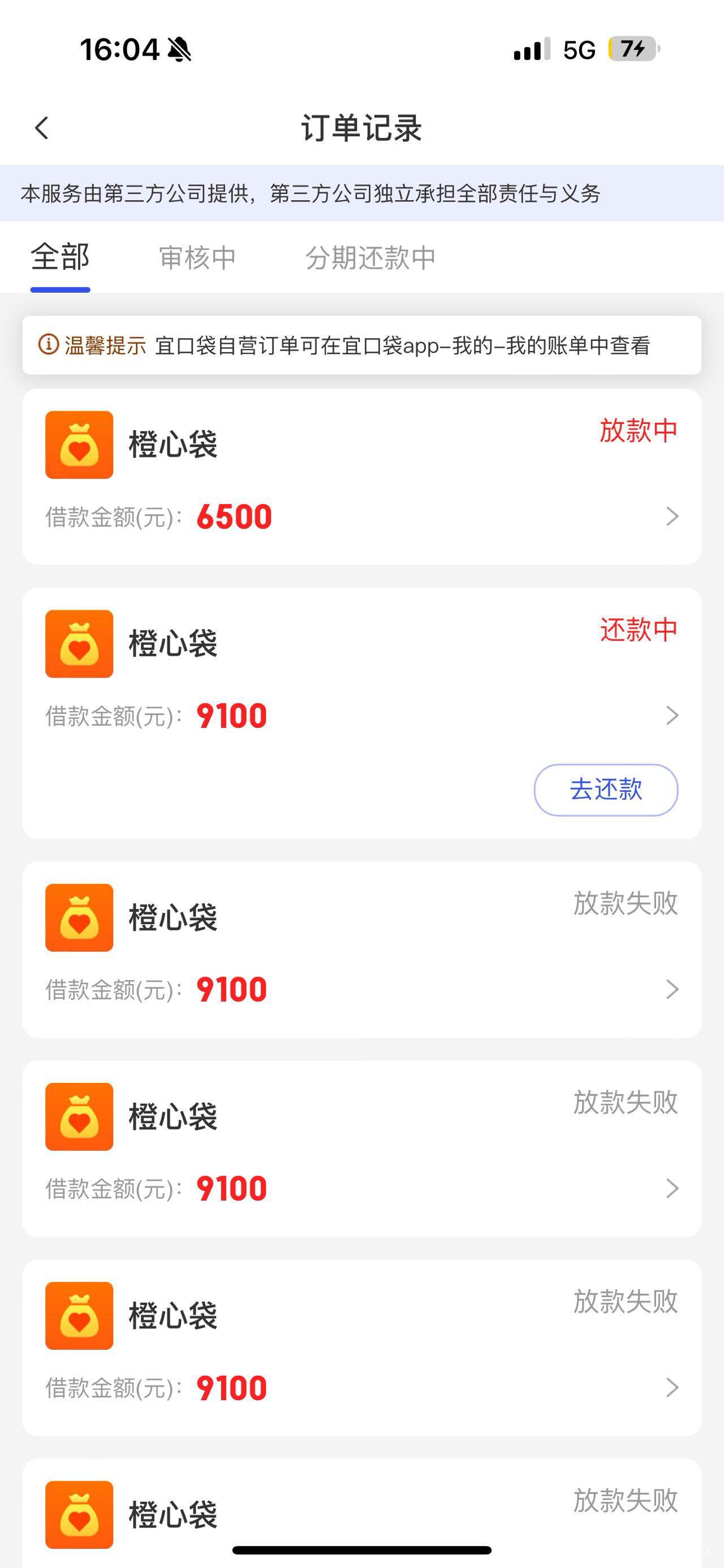Viewport: 724px width, 1568px height.
Task: Open the 6500 order marked 放款中
Action: click(x=361, y=477)
